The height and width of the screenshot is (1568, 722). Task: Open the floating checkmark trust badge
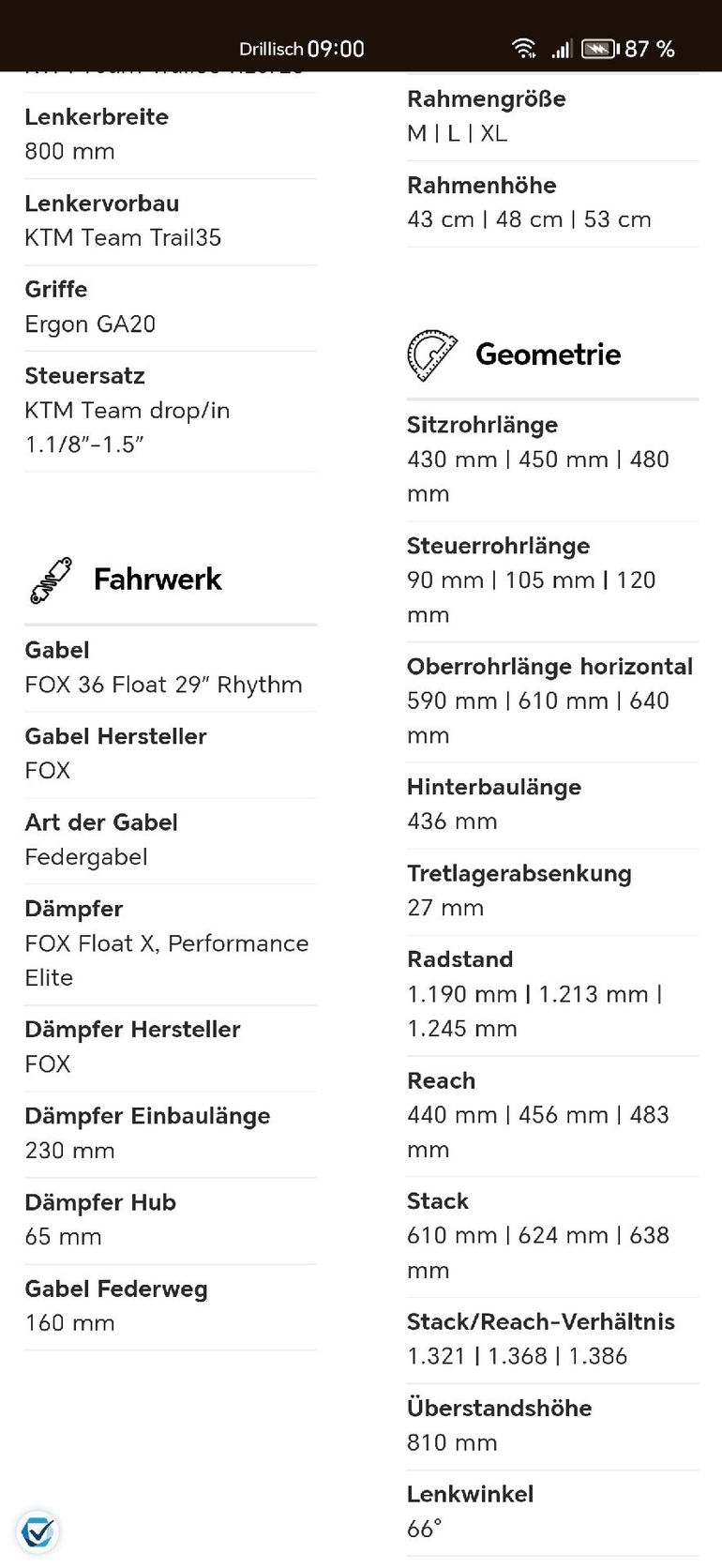coord(38,1532)
